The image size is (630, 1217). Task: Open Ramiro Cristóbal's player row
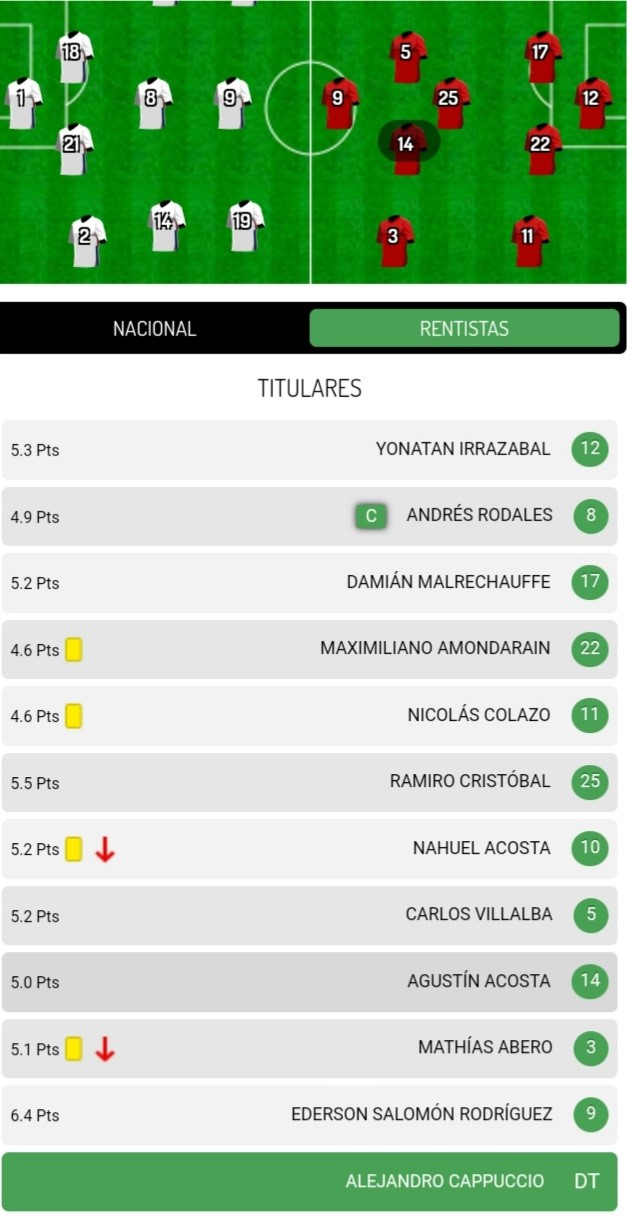(310, 782)
